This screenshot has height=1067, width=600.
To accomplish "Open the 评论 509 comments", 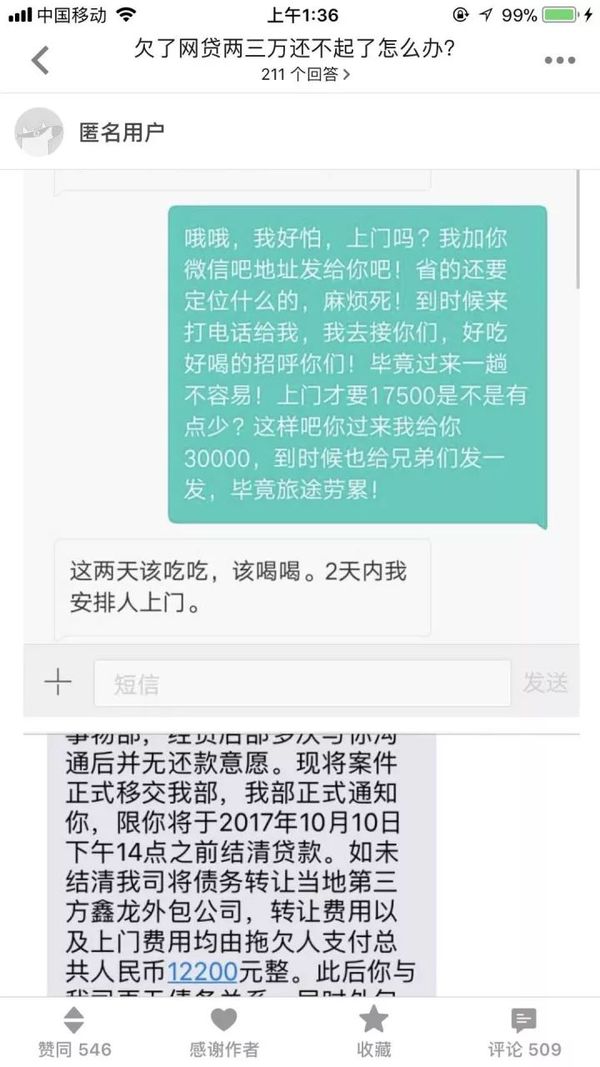I will (x=524, y=1032).
